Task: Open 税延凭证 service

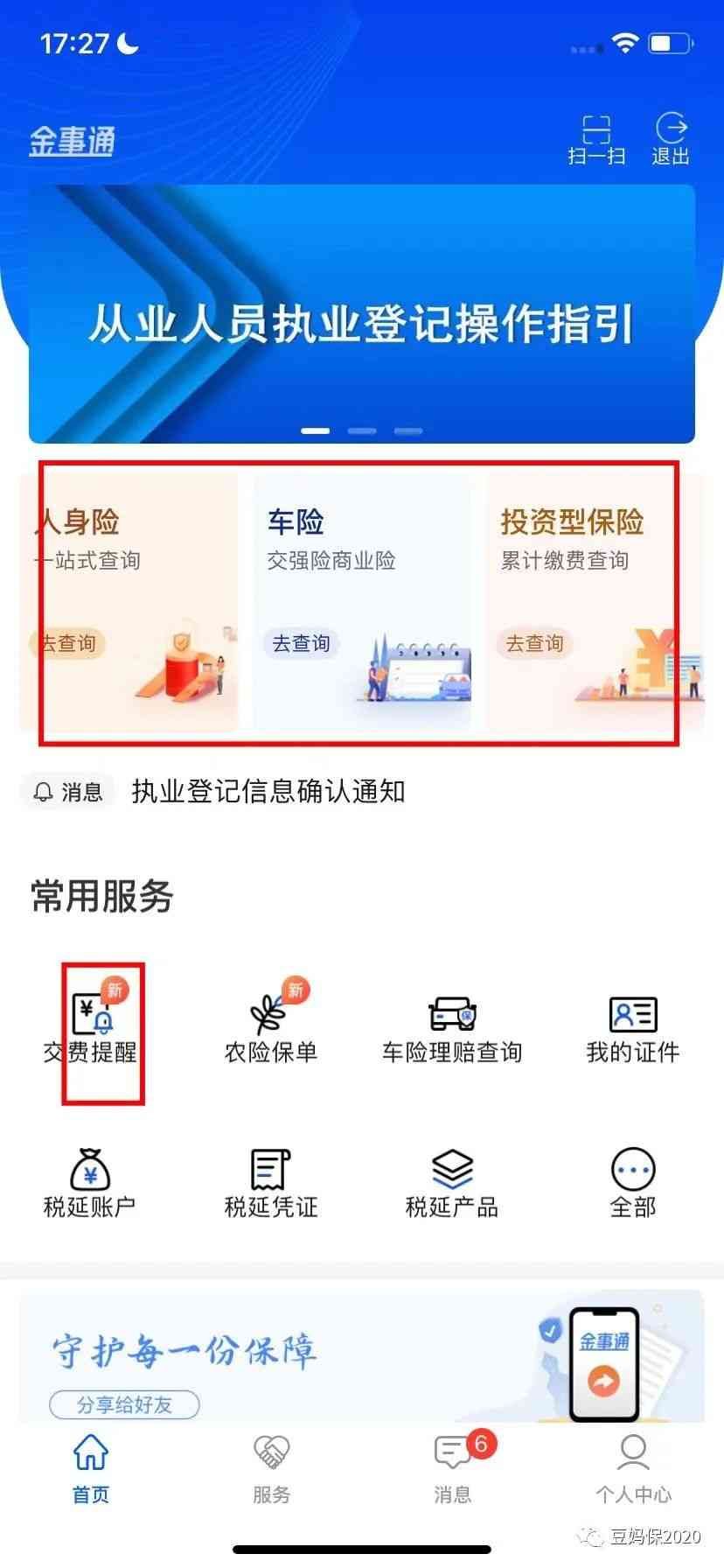Action: click(271, 1183)
